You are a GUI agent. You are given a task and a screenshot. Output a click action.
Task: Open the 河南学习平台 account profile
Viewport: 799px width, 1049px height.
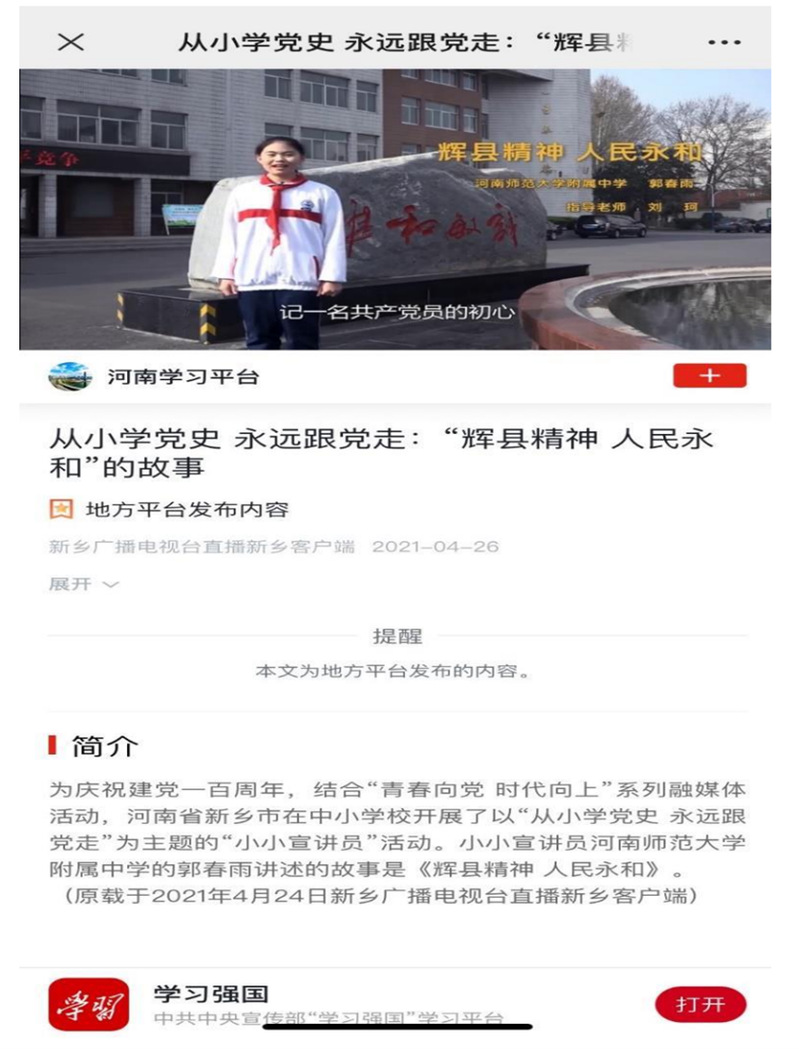183,377
